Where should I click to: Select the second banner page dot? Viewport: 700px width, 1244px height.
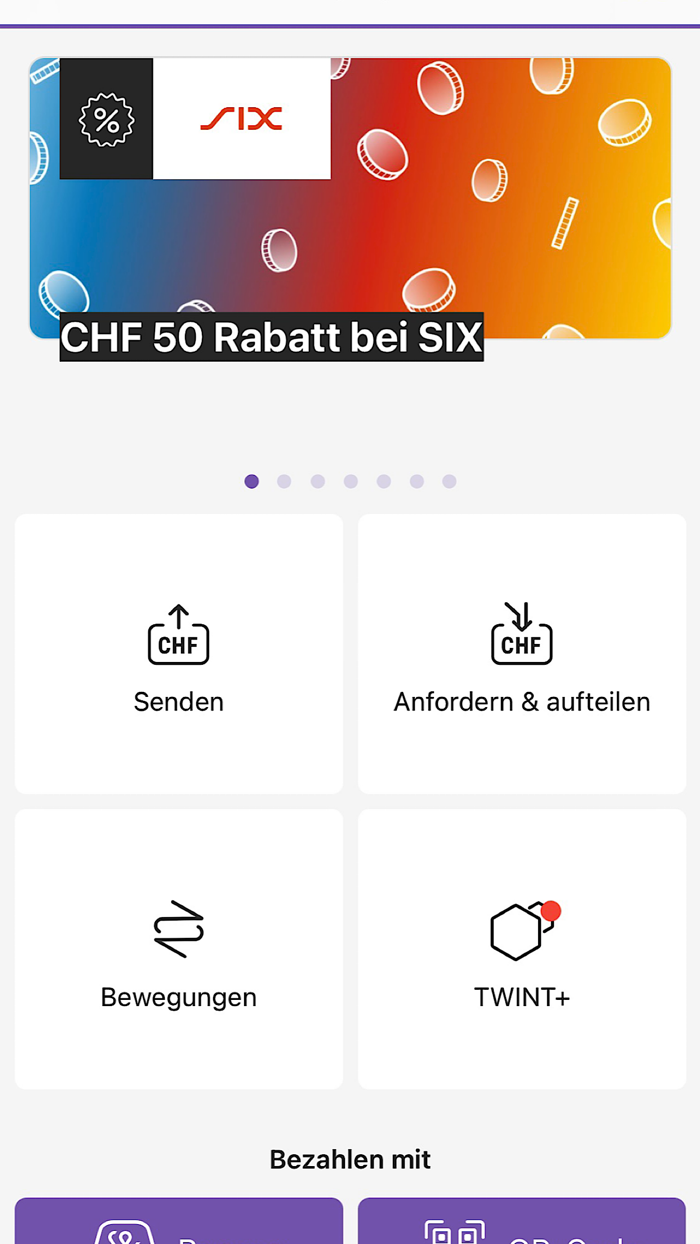pos(284,482)
